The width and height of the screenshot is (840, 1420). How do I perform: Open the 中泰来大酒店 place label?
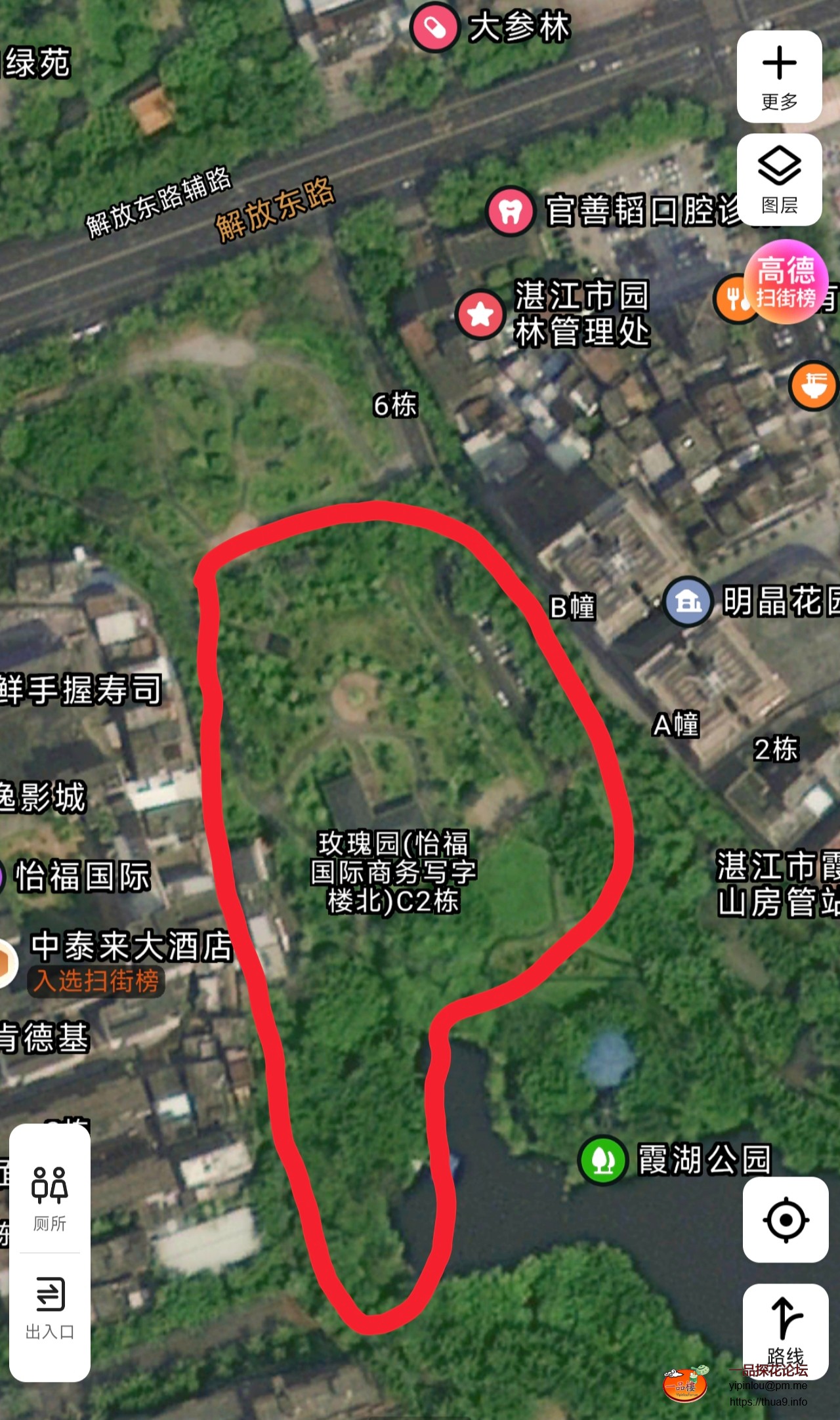[131, 946]
